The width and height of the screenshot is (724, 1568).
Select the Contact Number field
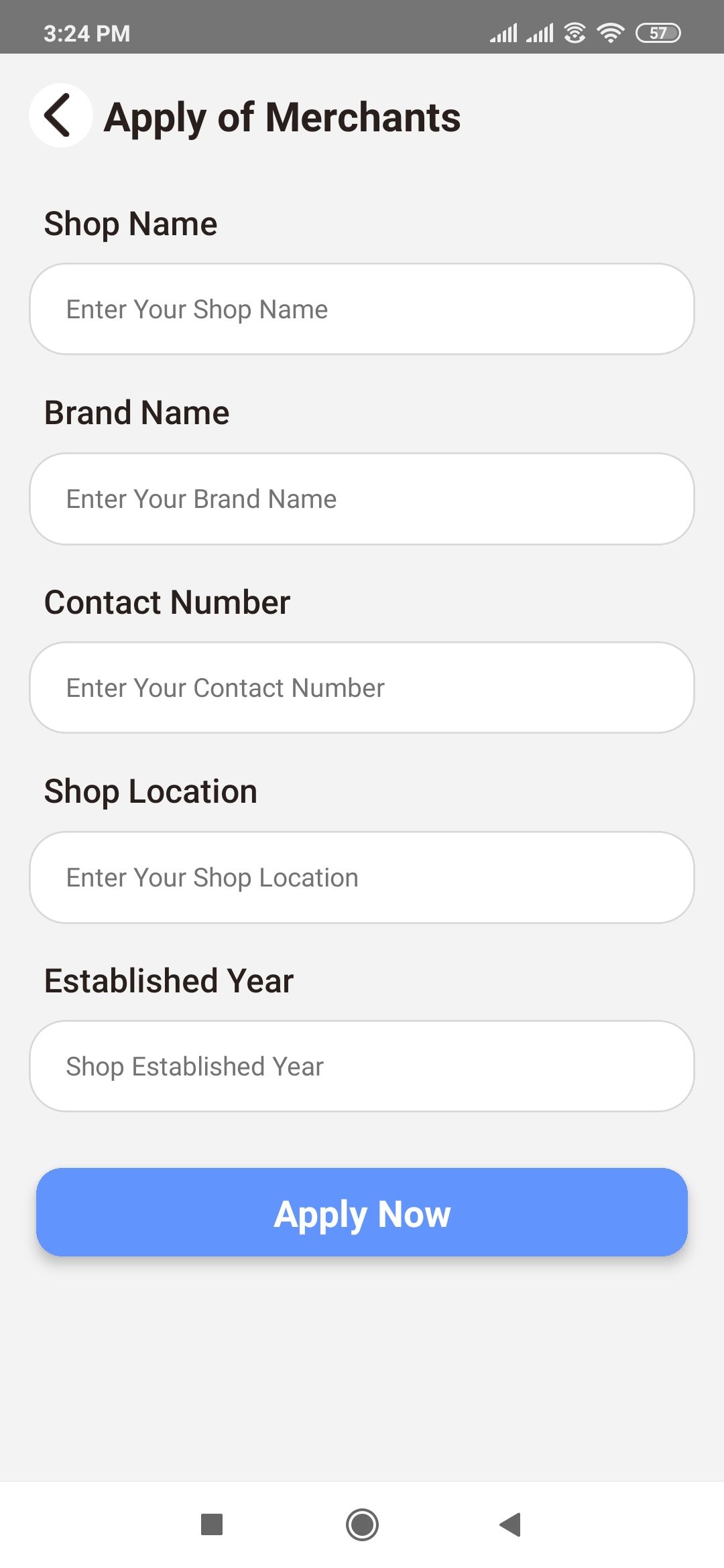pyautogui.click(x=362, y=688)
